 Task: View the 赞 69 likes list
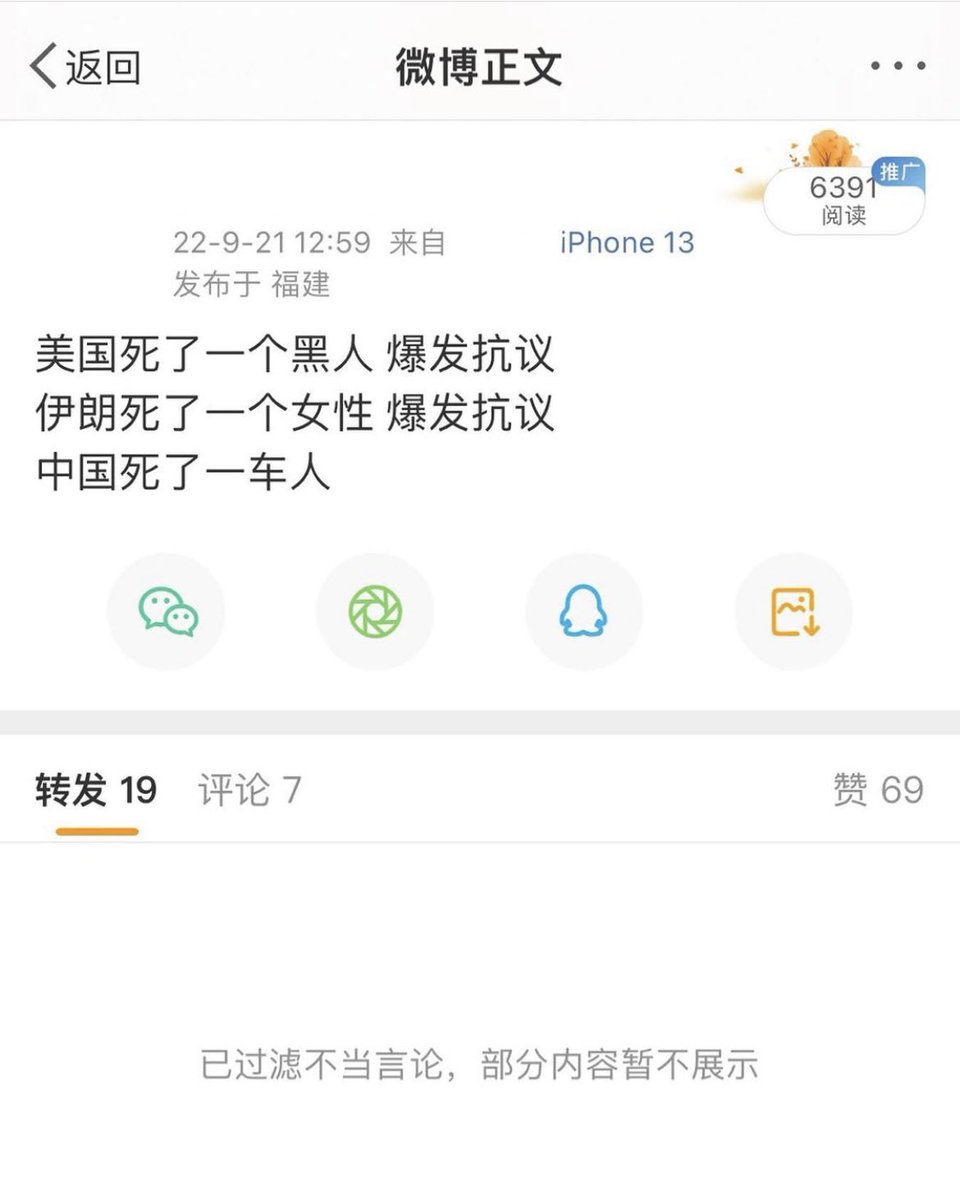click(x=878, y=790)
